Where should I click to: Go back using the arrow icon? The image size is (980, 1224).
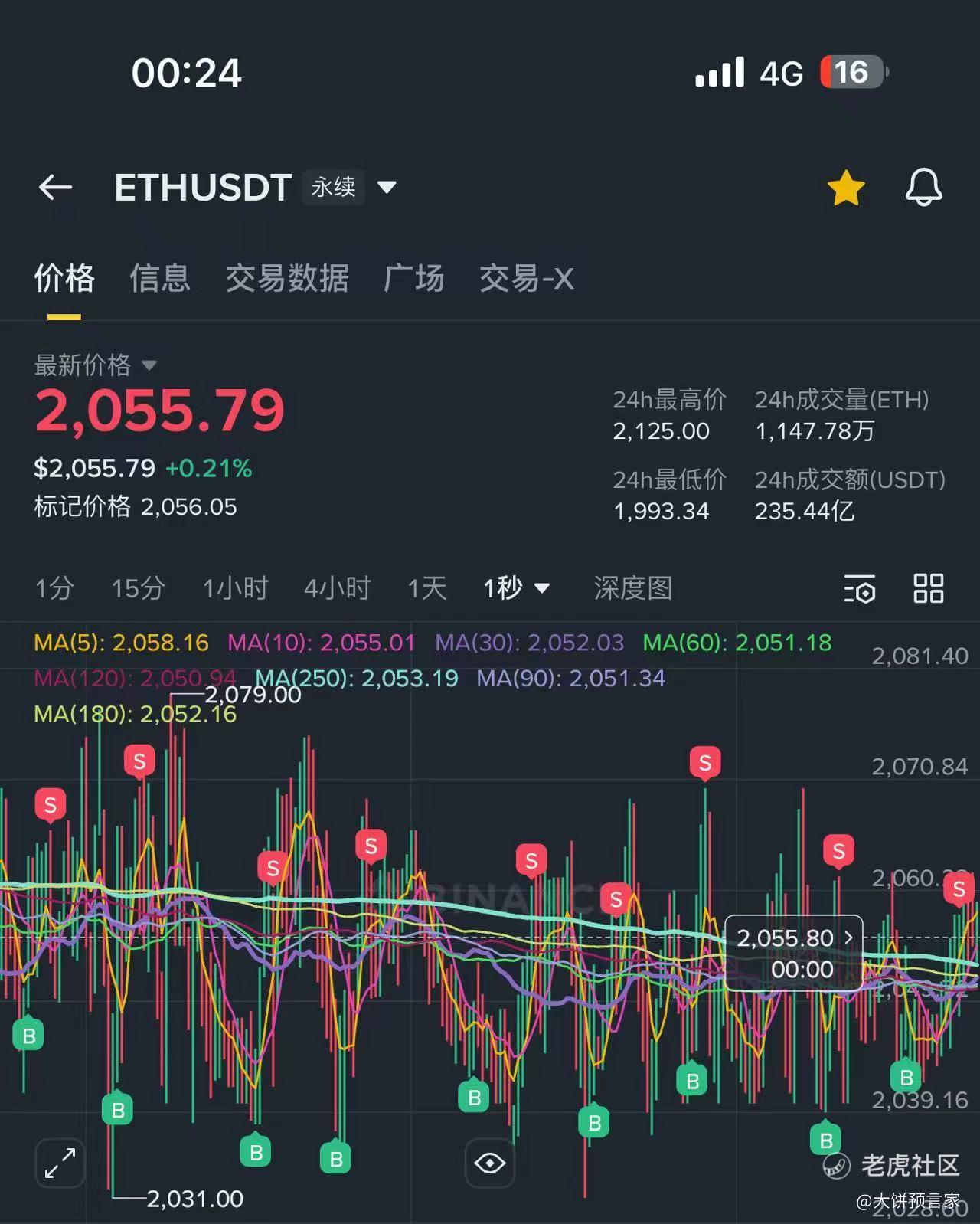(55, 187)
